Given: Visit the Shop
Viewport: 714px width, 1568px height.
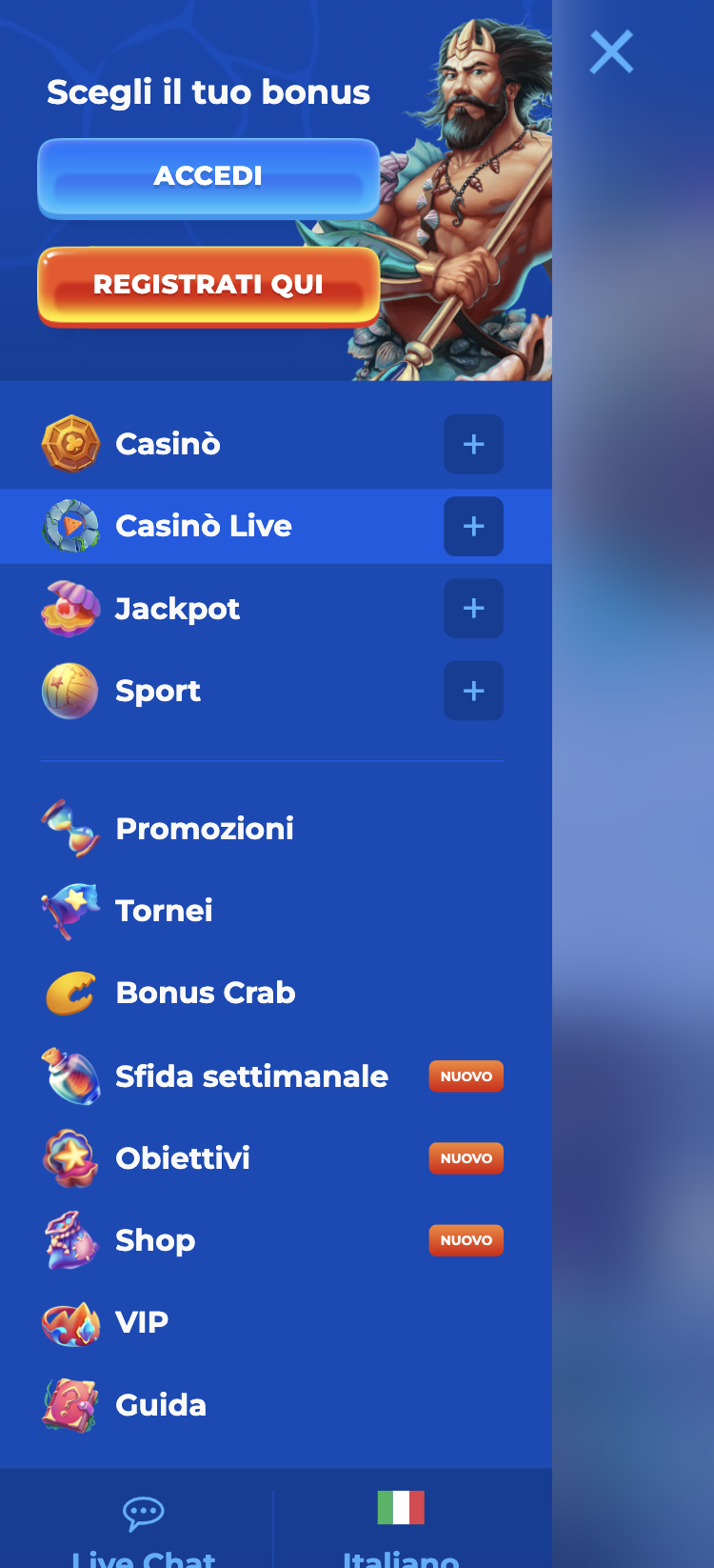Looking at the screenshot, I should point(155,1240).
